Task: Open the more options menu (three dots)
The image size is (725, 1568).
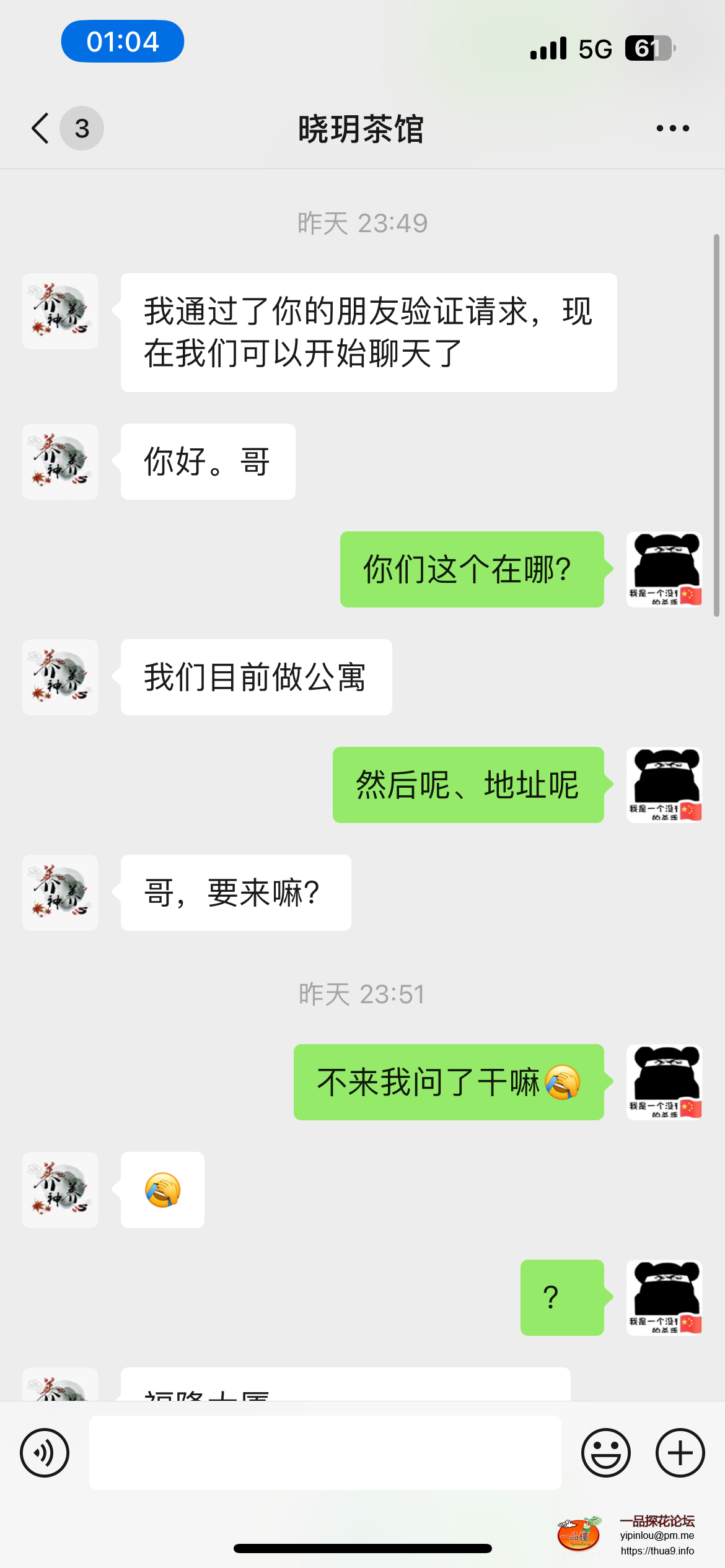Action: coord(673,128)
